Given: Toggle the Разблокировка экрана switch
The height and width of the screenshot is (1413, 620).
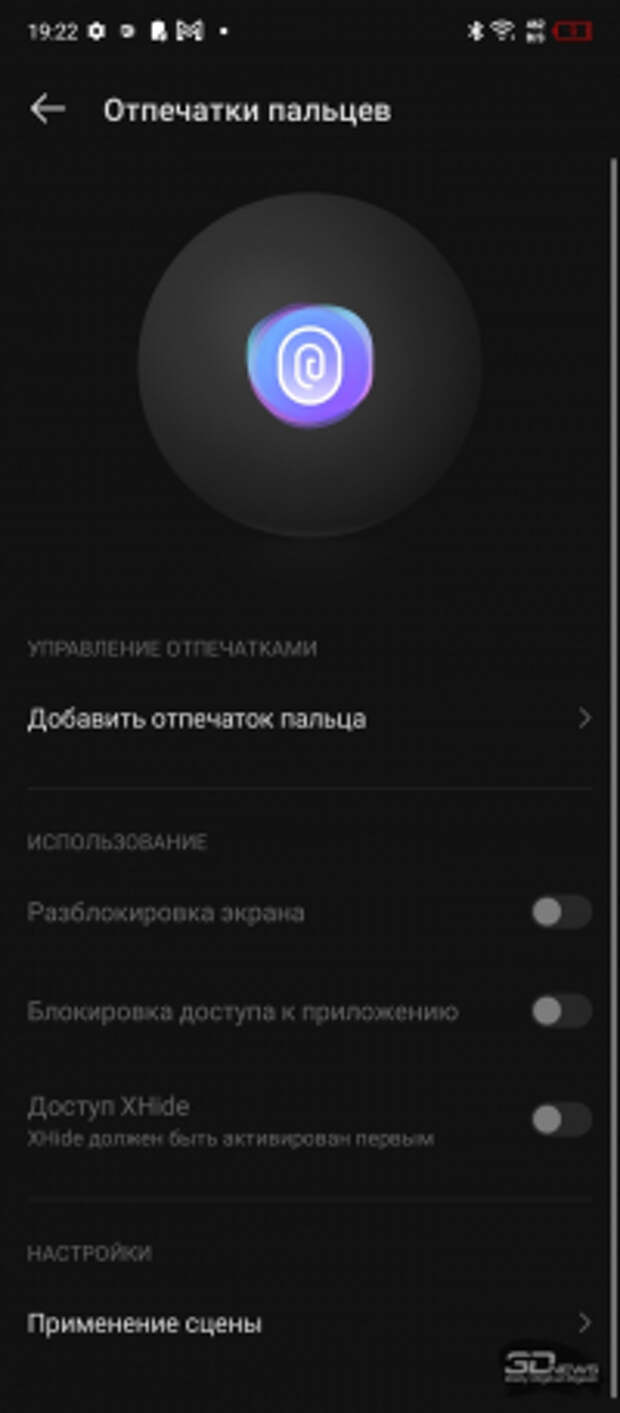Looking at the screenshot, I should pyautogui.click(x=561, y=912).
